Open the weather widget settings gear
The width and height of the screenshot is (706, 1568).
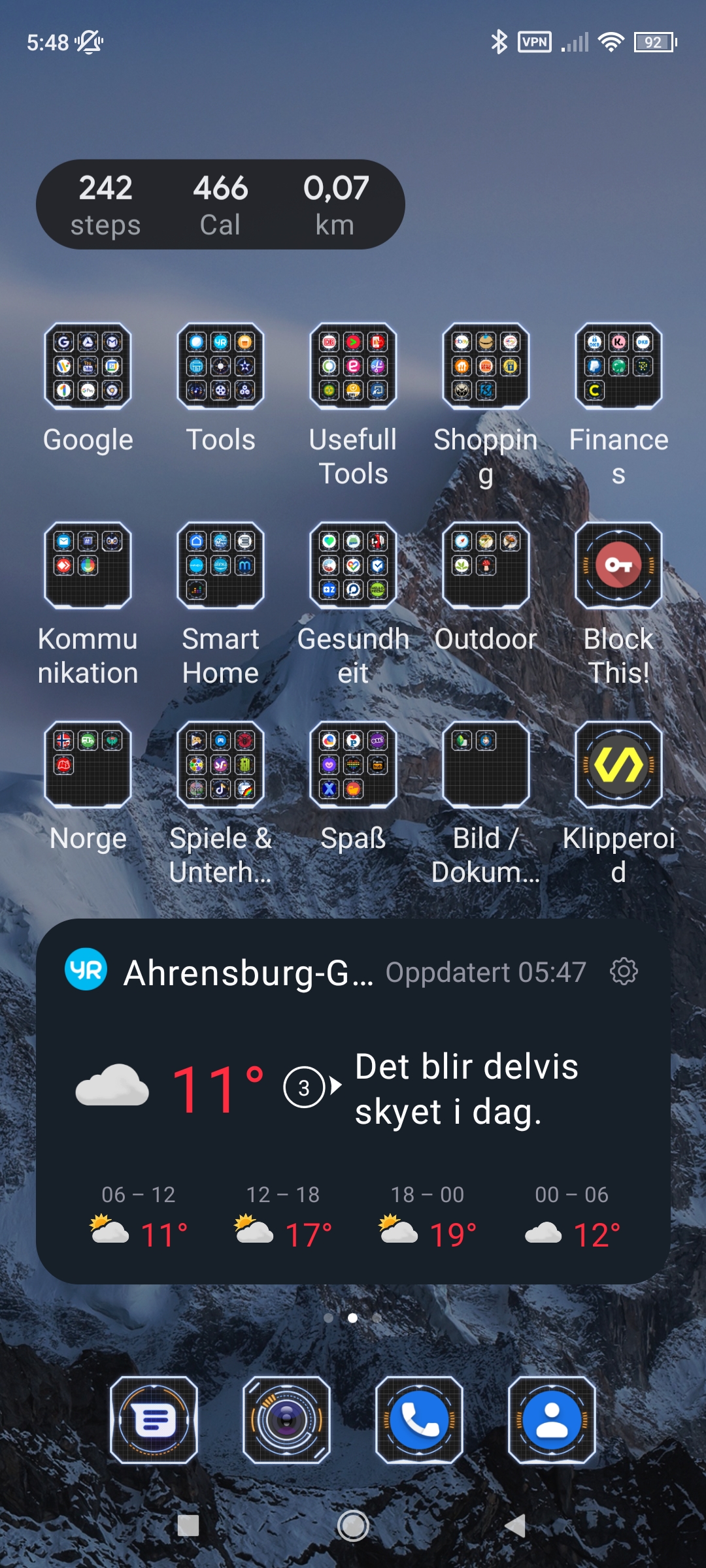coord(624,972)
